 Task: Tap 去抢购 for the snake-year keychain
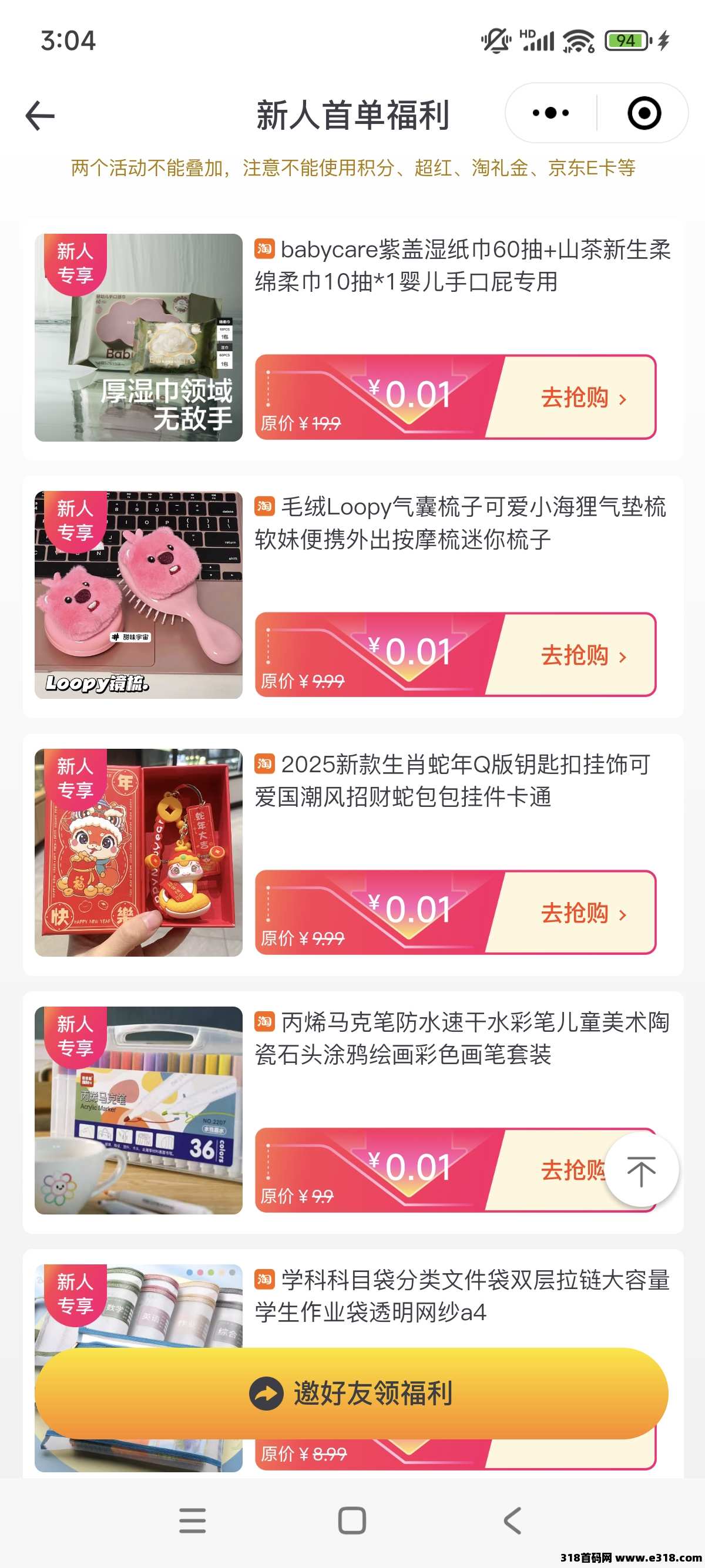coord(577,913)
